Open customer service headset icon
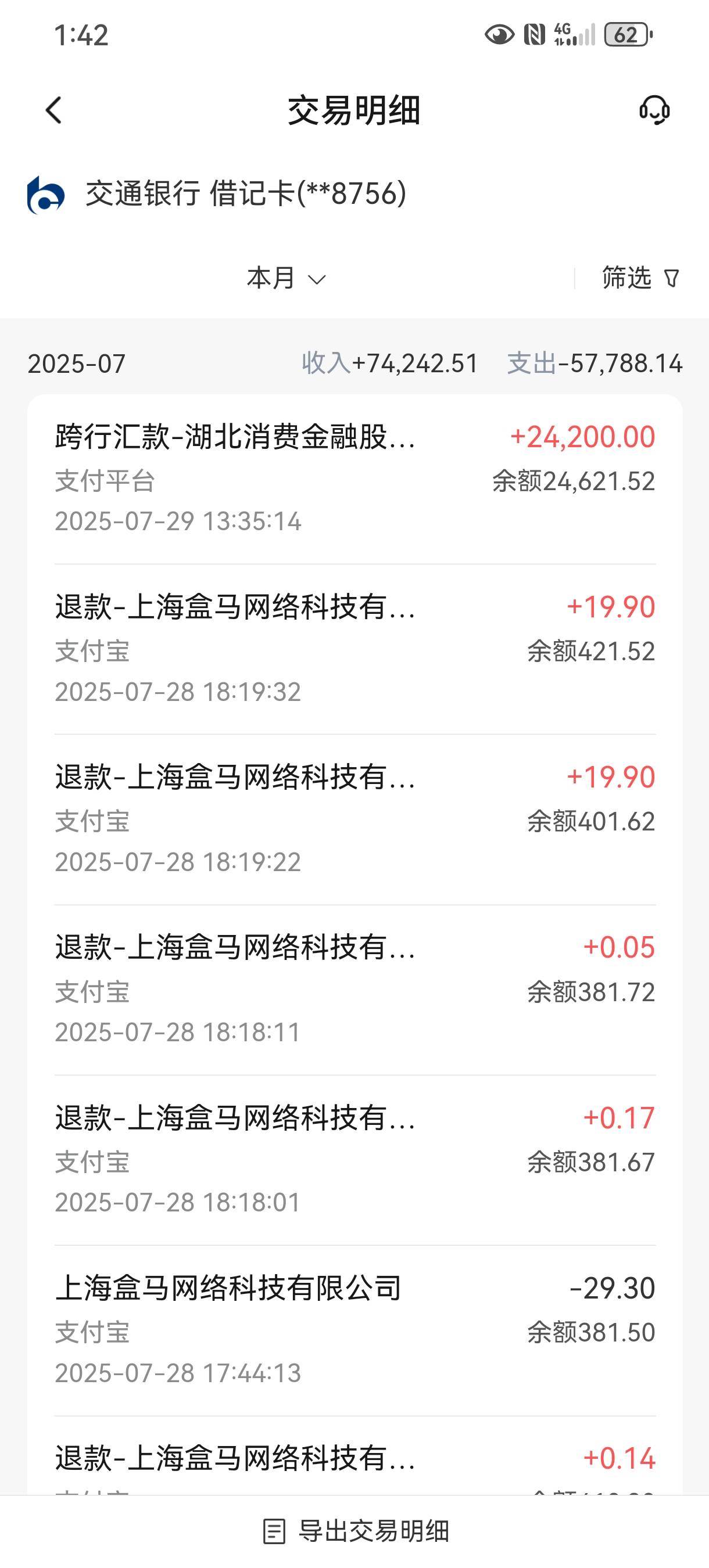Screen dimensions: 709x1568 tap(654, 110)
